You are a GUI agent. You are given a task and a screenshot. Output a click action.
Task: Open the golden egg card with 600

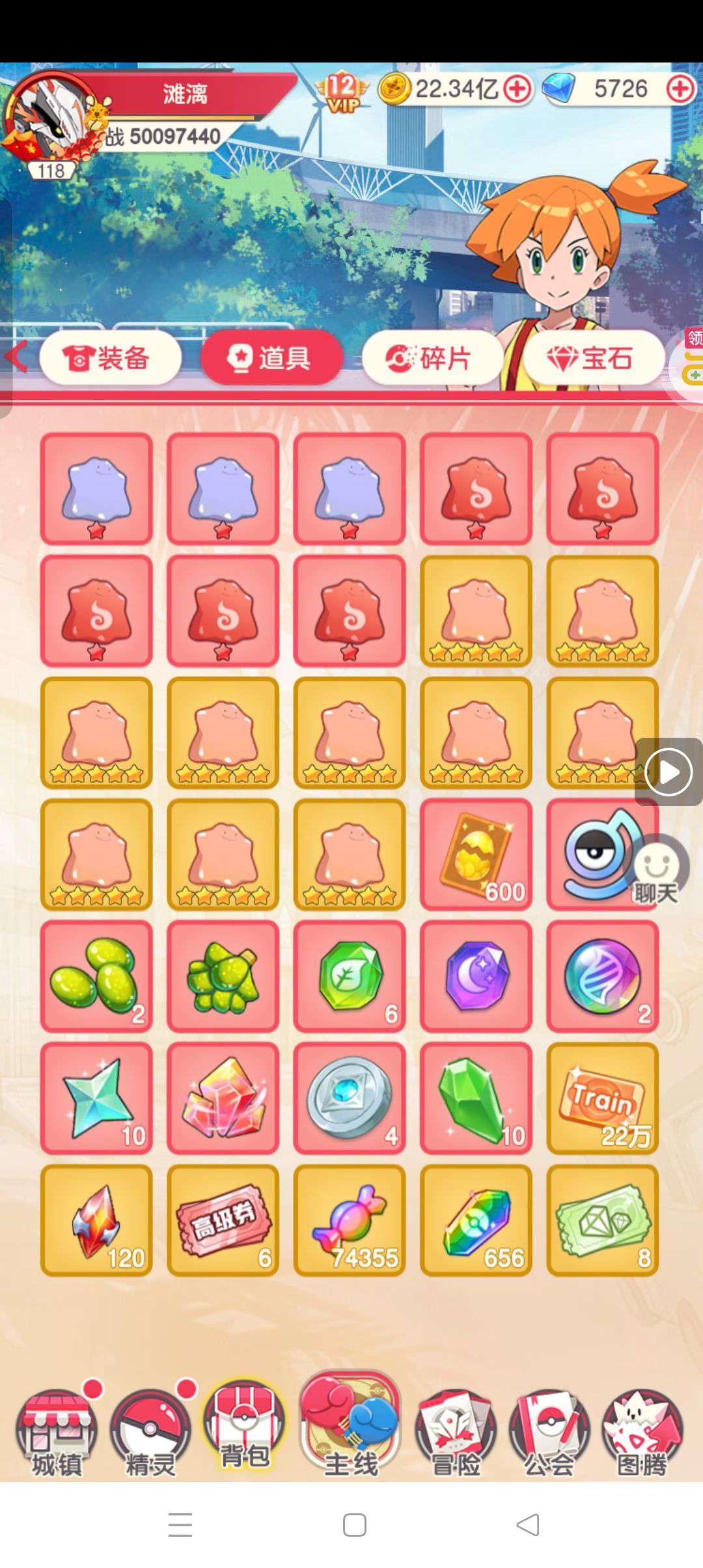pos(476,854)
